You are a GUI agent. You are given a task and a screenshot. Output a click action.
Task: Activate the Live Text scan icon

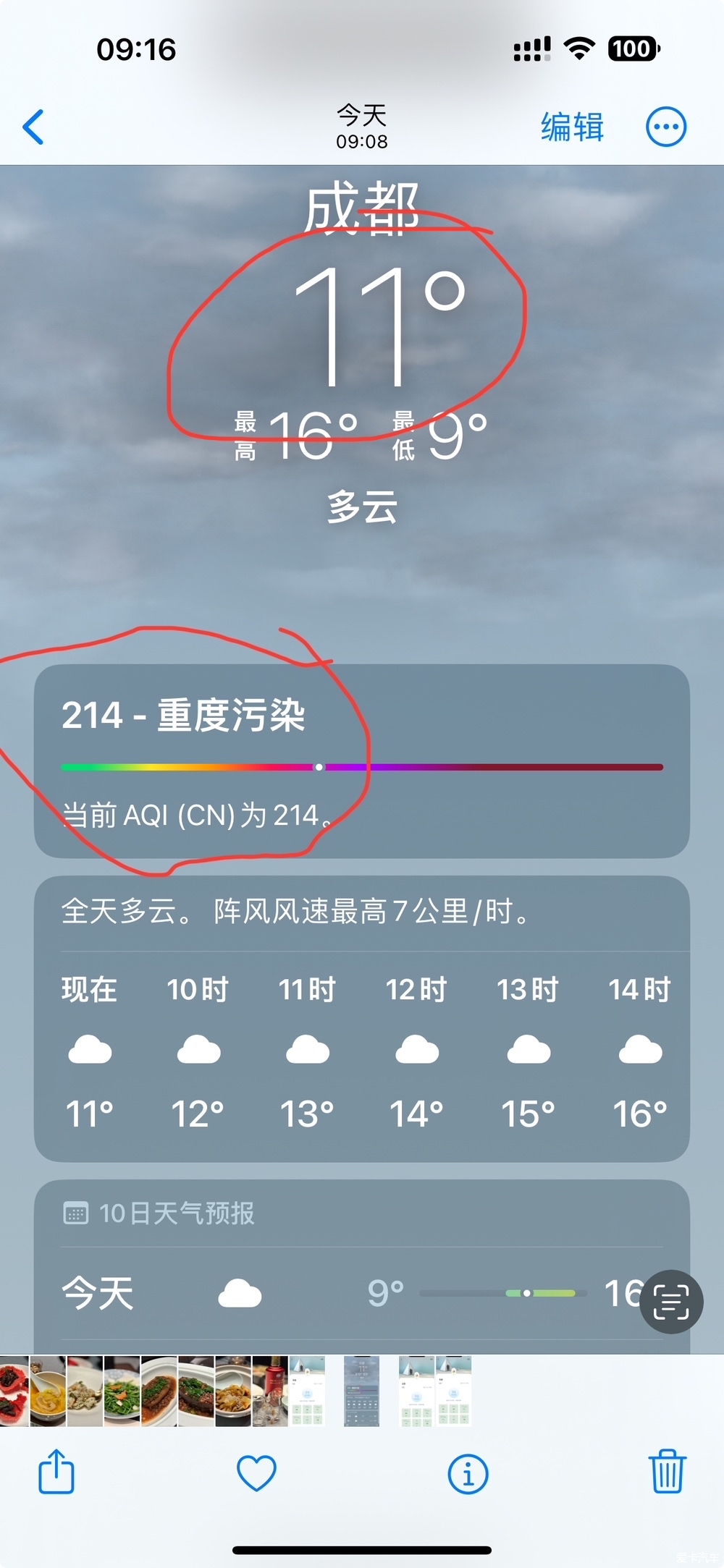click(671, 1302)
